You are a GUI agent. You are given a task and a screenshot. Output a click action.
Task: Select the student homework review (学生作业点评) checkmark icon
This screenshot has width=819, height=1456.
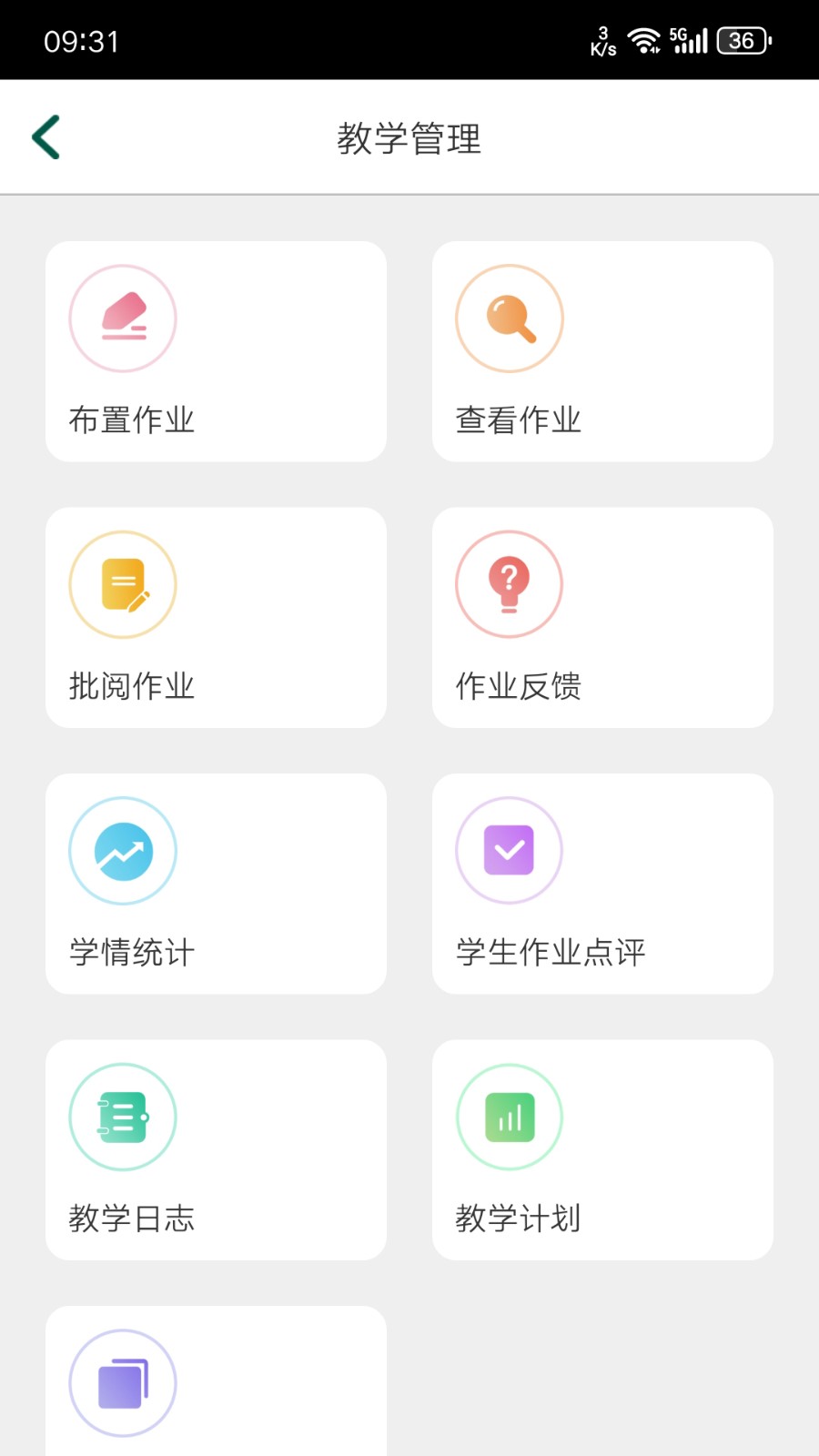510,850
